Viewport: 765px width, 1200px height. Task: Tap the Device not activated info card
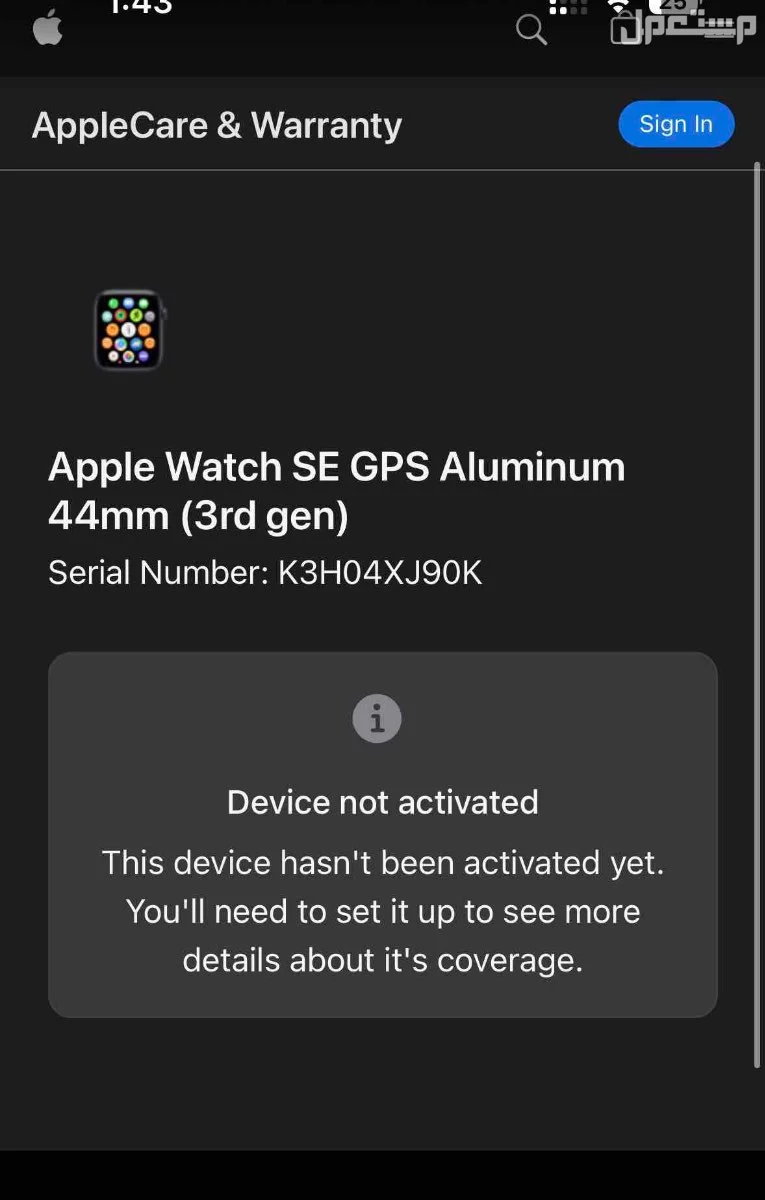[382, 834]
